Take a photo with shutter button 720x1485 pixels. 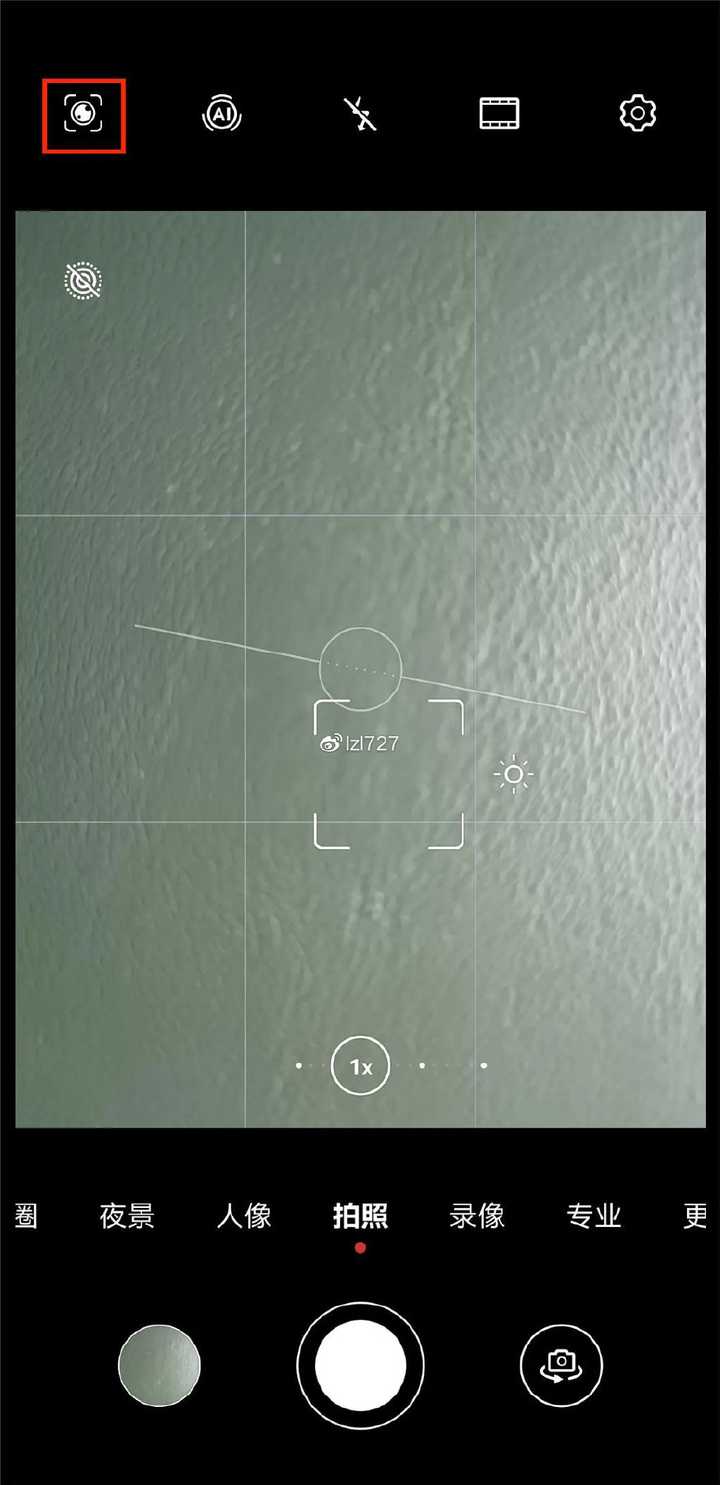pos(360,1366)
